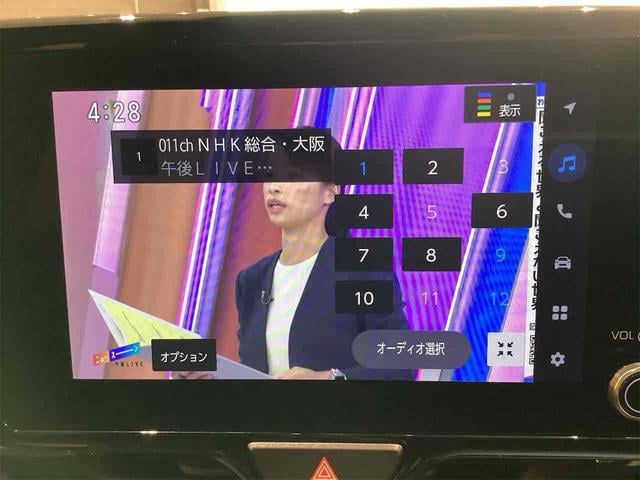Image resolution: width=640 pixels, height=480 pixels.
Task: Select TV channel 2
Action: pyautogui.click(x=432, y=167)
